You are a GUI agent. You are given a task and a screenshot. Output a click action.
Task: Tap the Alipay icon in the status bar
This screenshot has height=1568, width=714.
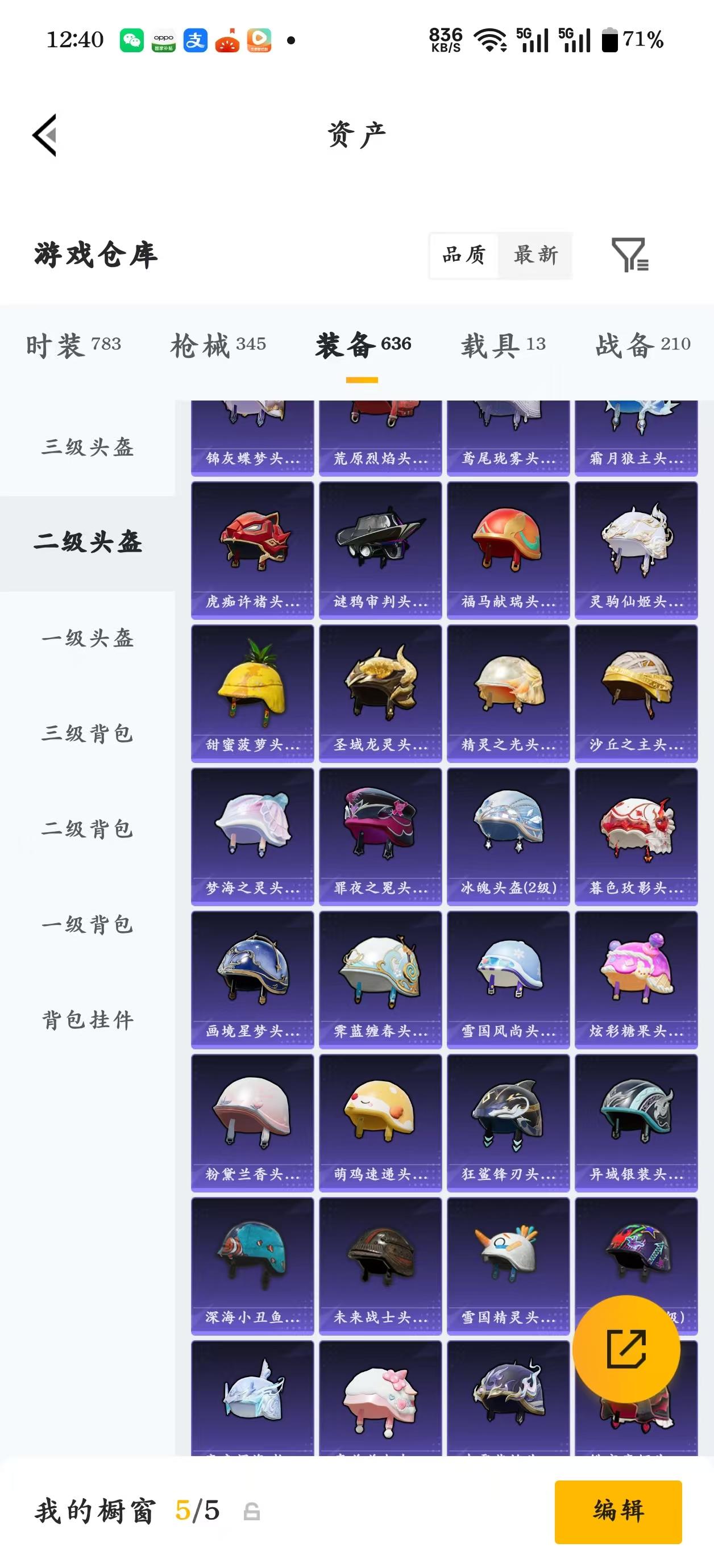point(195,39)
